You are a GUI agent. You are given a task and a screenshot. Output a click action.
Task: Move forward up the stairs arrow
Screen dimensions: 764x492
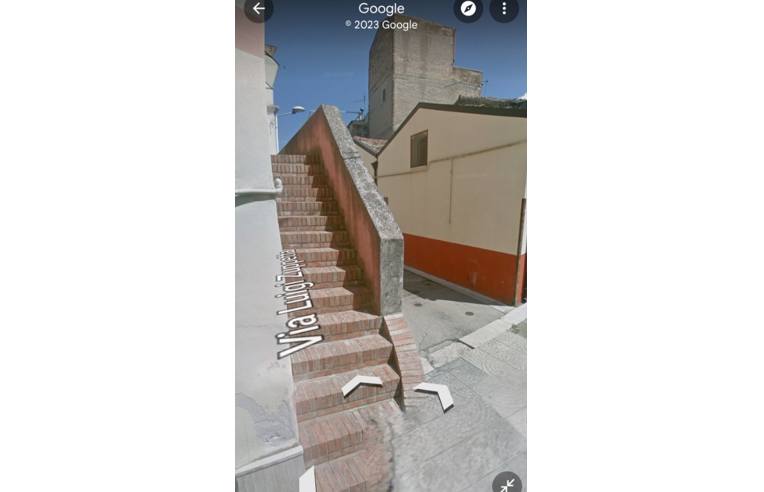click(362, 384)
